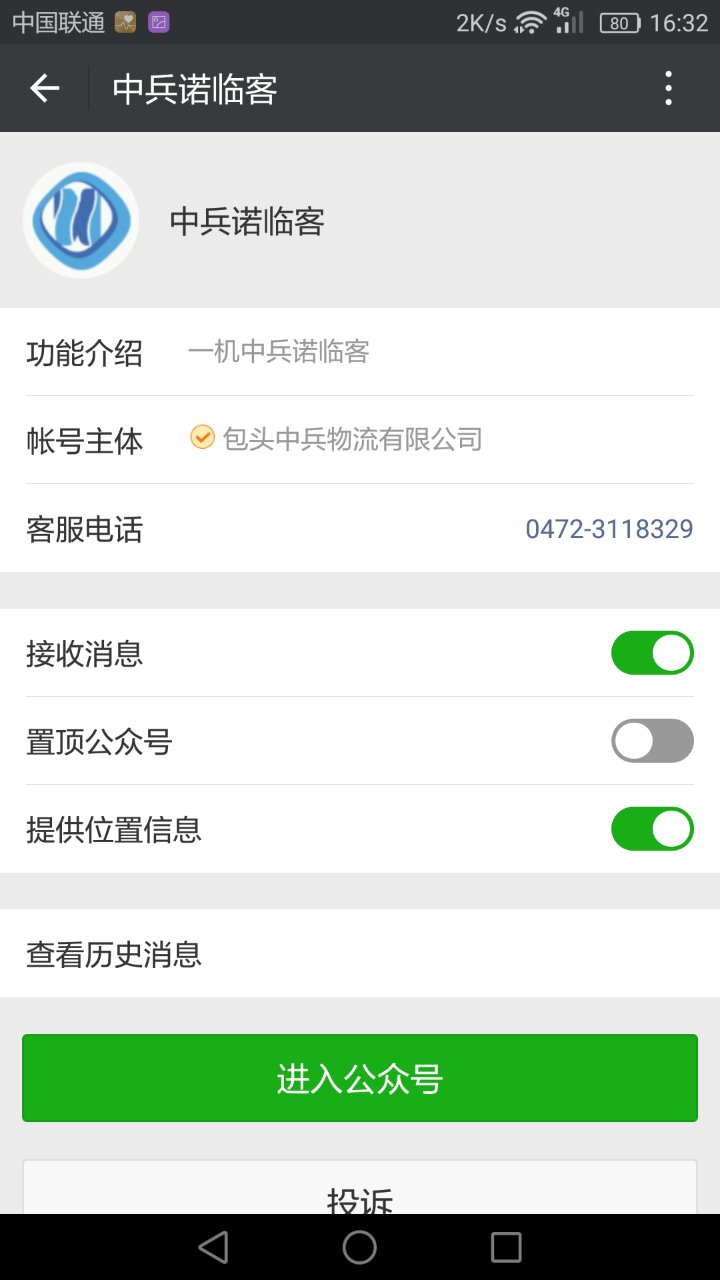Viewport: 720px width, 1280px height.
Task: Open the three-dot overflow menu
Action: tap(668, 89)
